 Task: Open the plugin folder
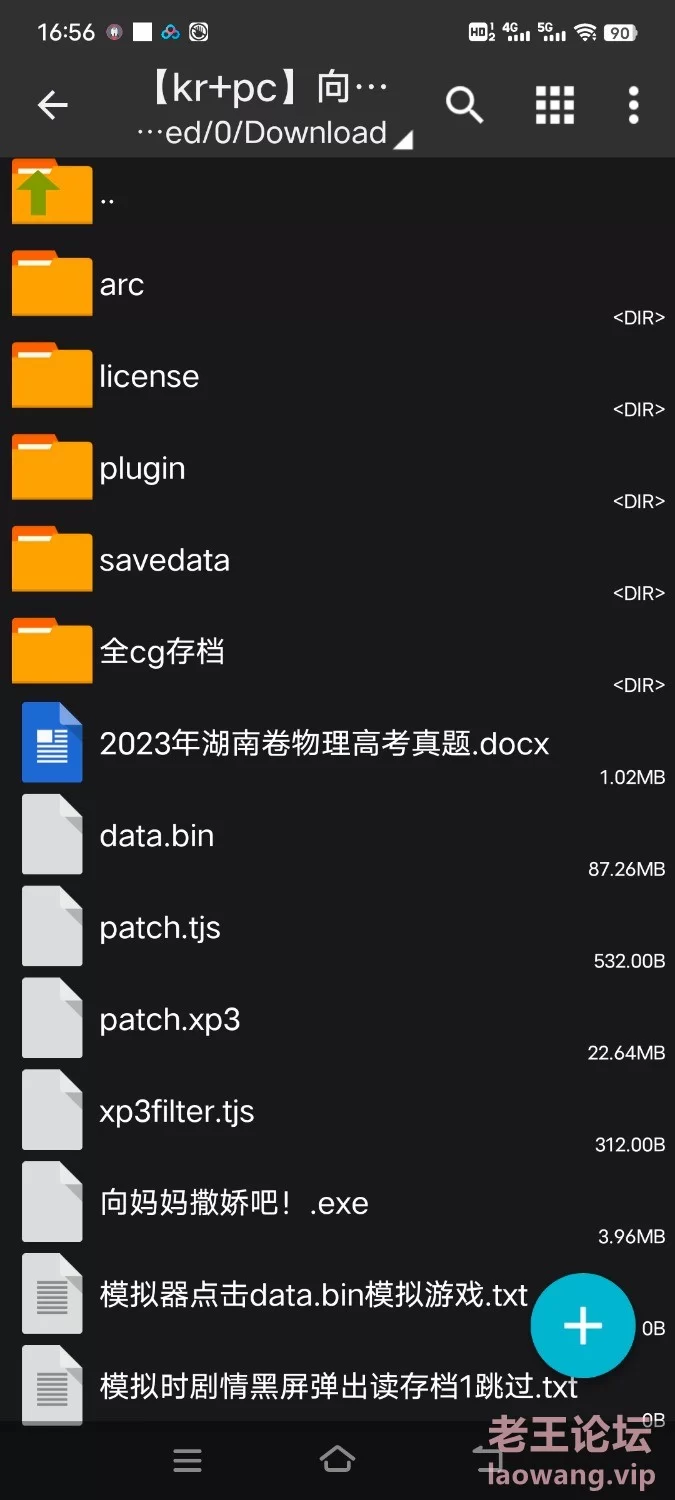tap(337, 469)
